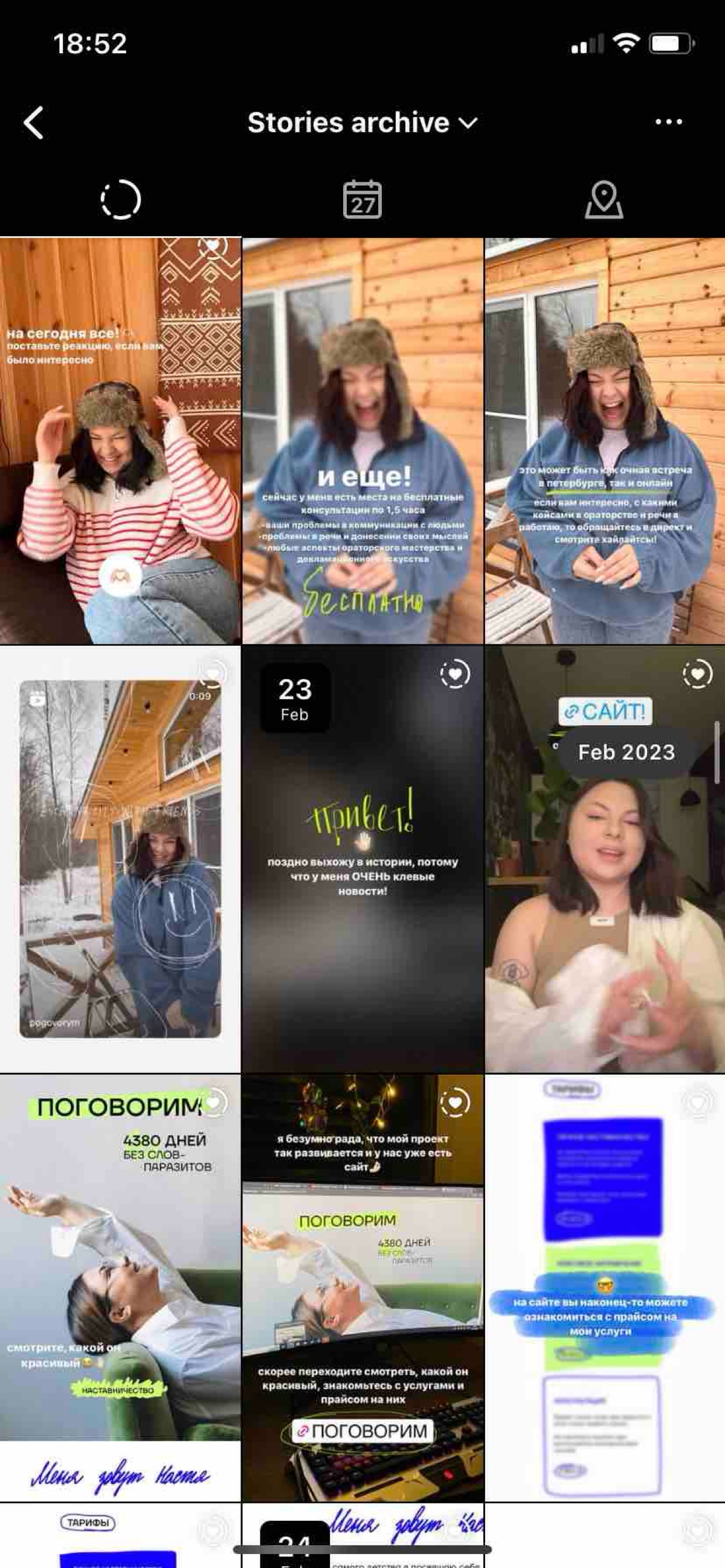Switch to the calendar view tab

pos(362,199)
